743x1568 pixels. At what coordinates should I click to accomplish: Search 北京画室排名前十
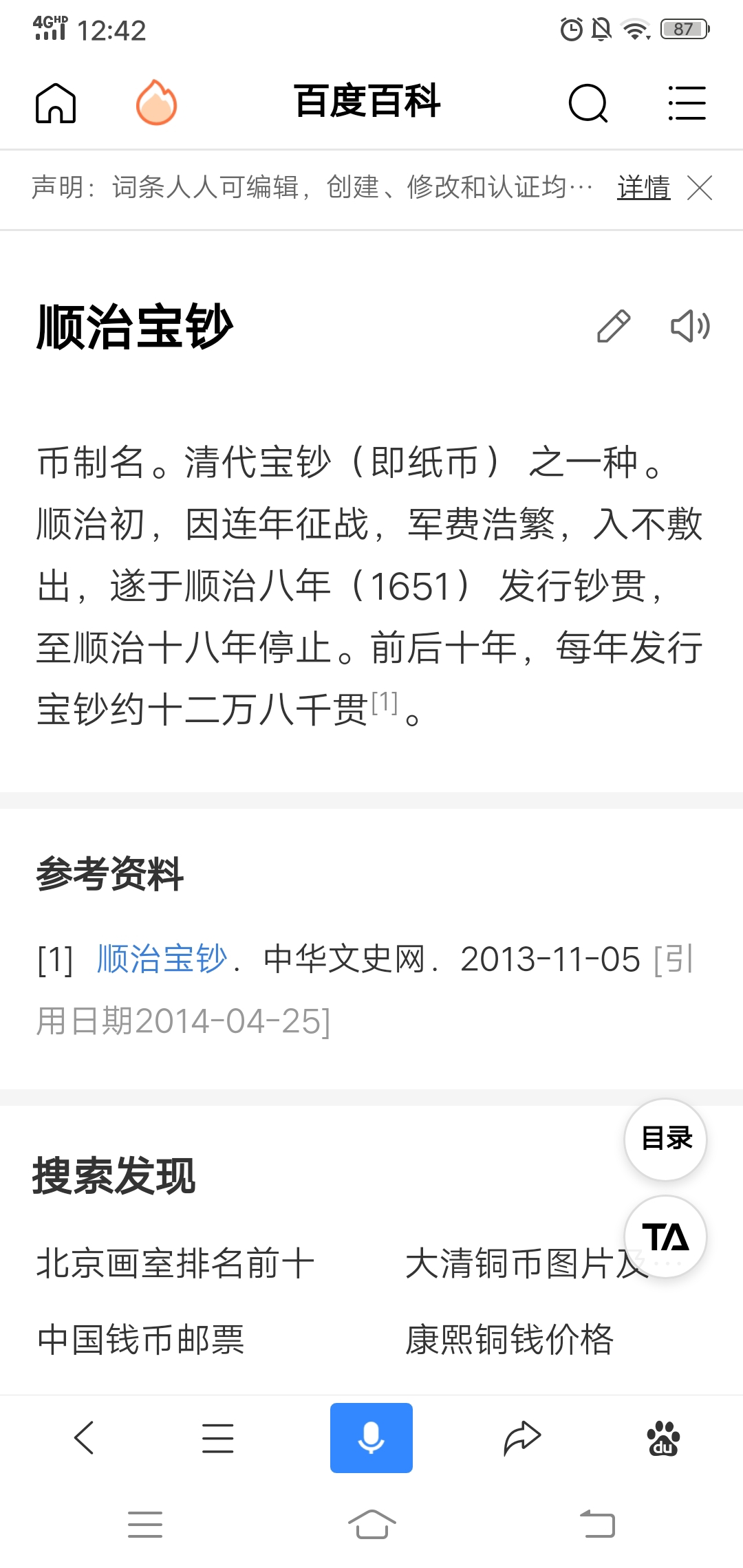tap(175, 1263)
